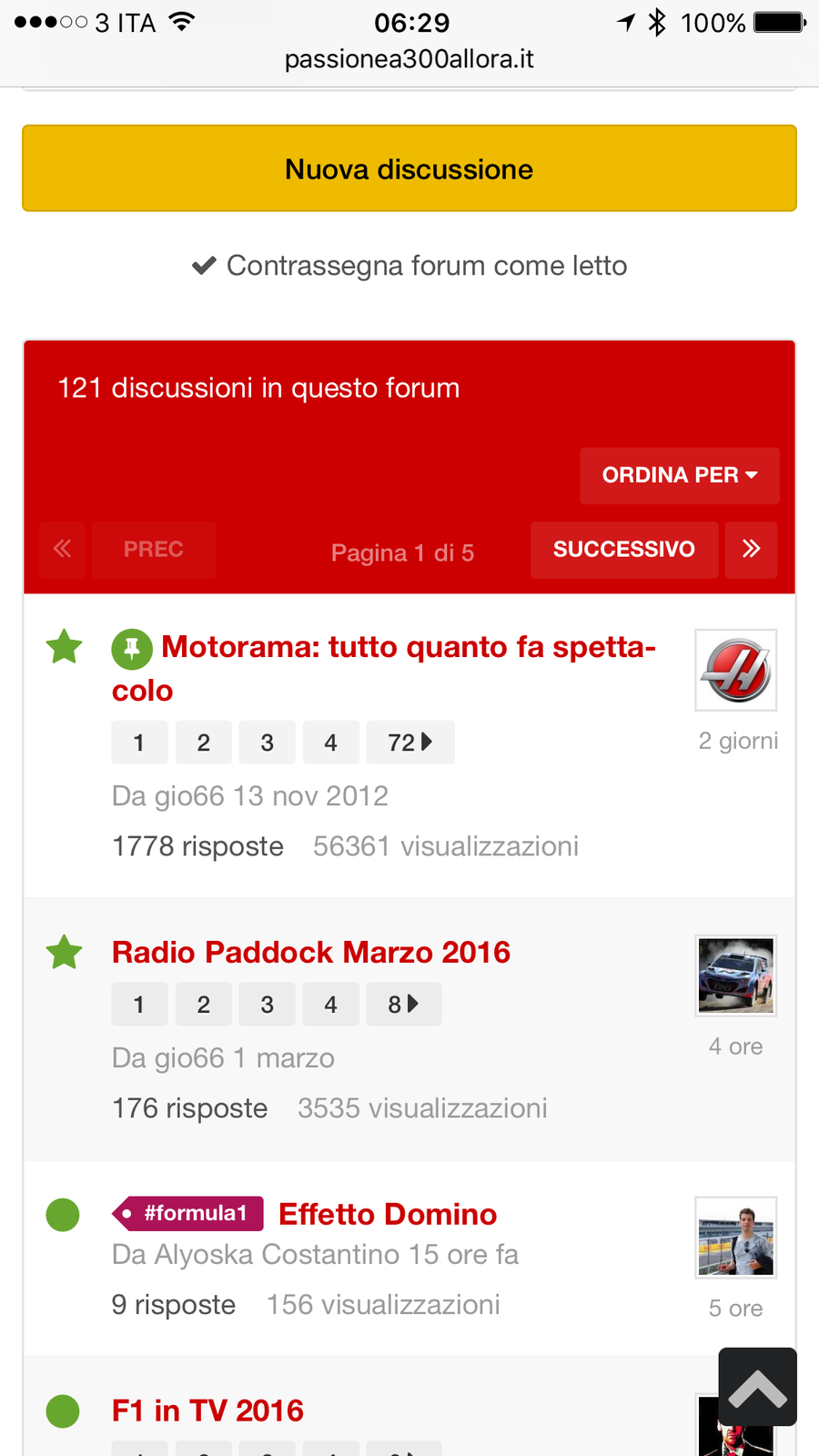
Task: Tap the scroll-to-top arrow button
Action: click(x=757, y=1387)
